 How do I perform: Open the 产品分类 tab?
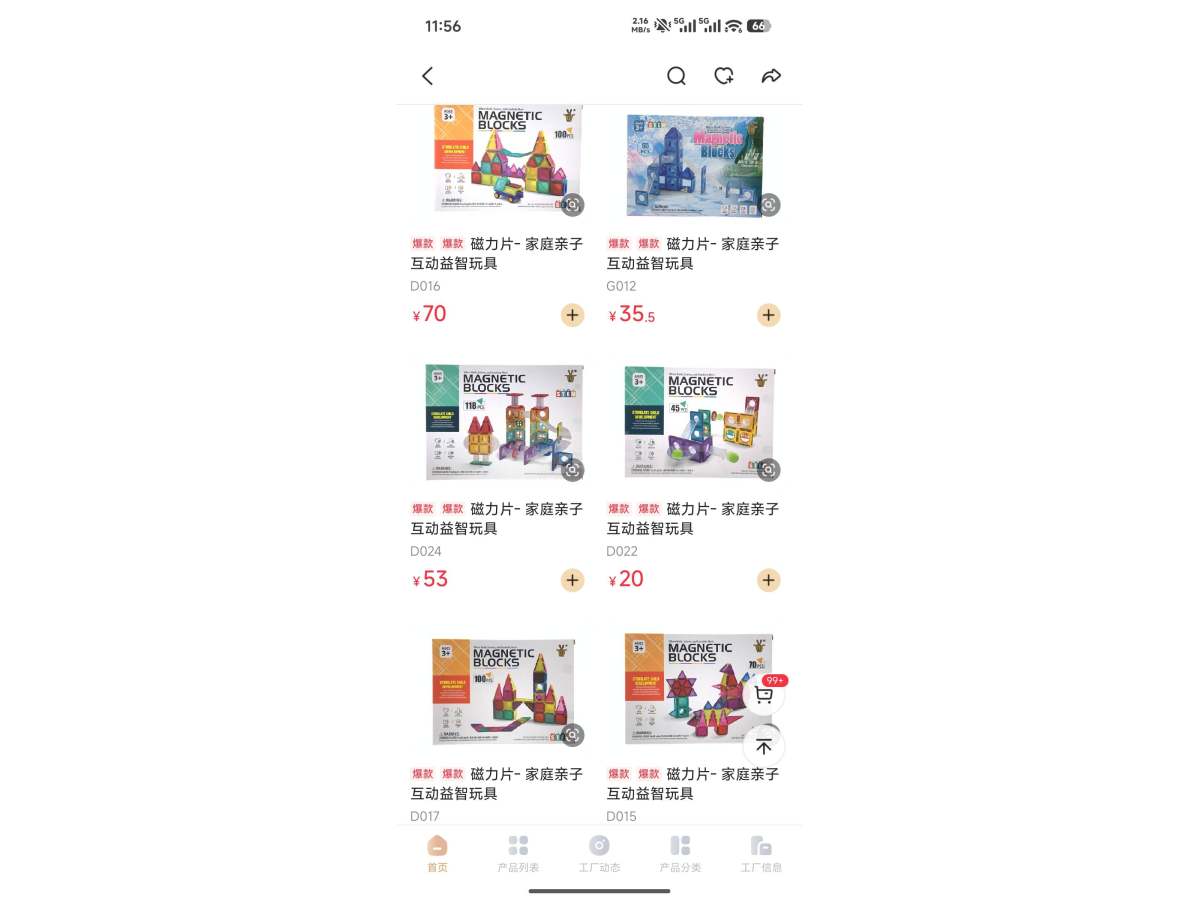(680, 854)
